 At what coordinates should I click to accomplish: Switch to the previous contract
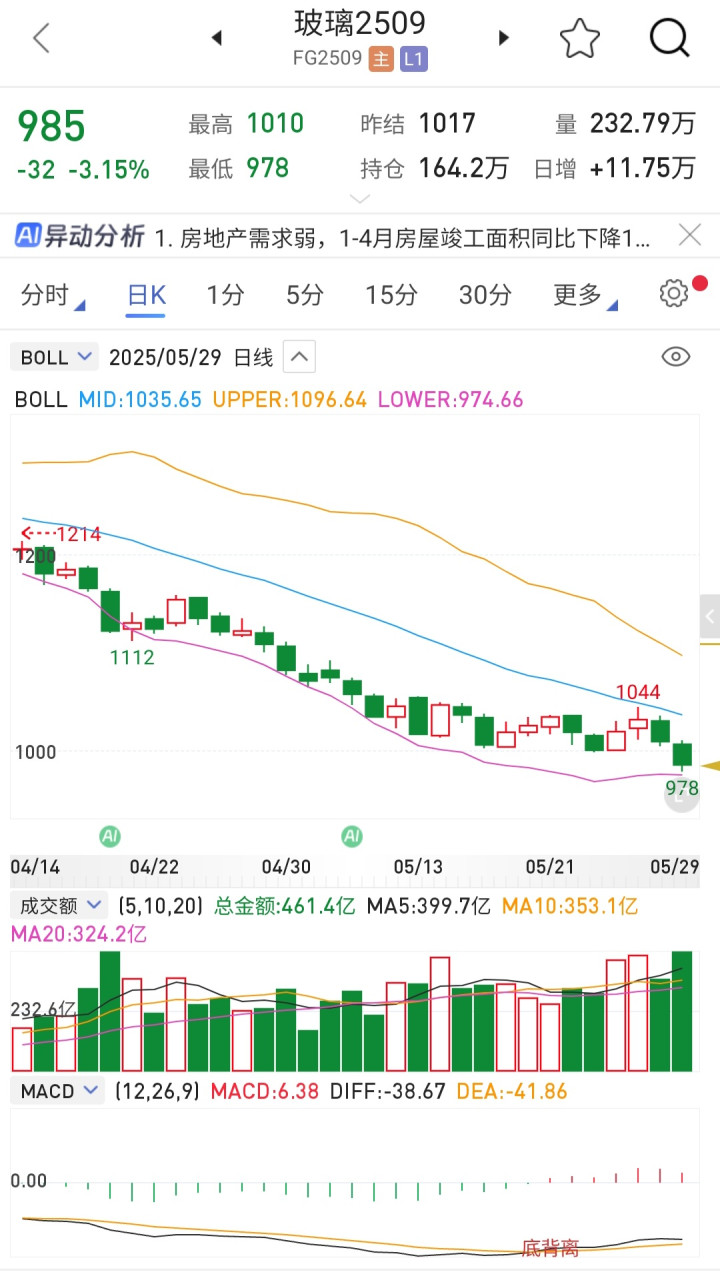pos(217,39)
